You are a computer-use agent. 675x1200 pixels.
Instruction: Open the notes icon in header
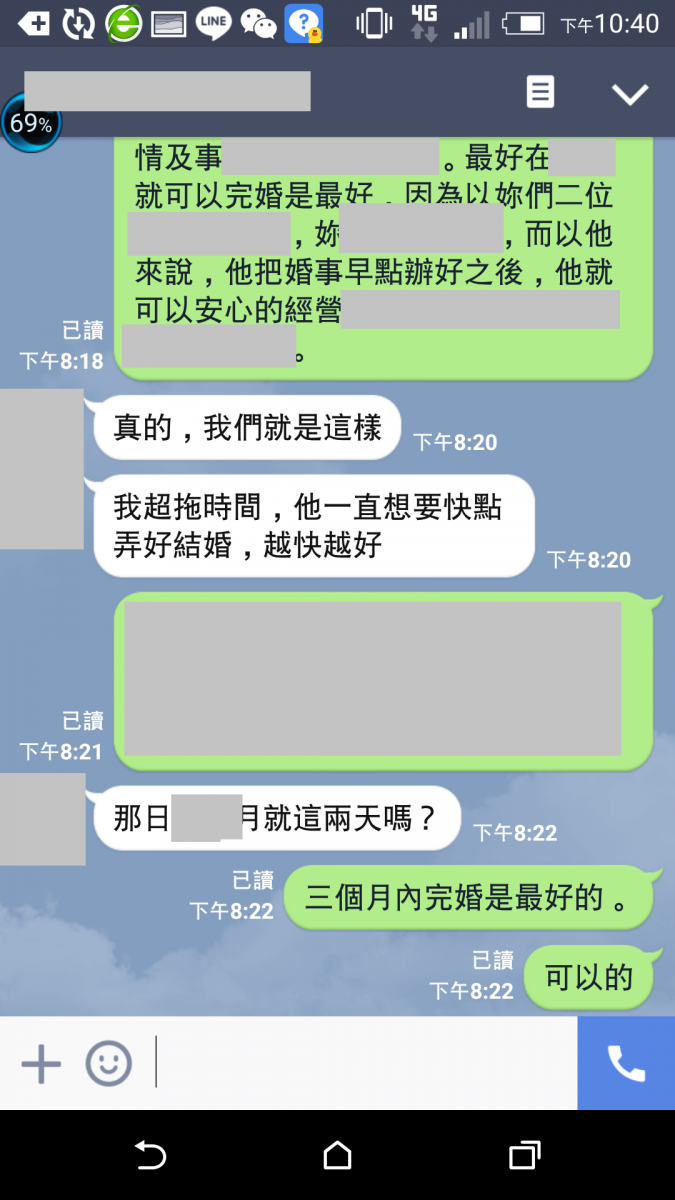coord(540,93)
